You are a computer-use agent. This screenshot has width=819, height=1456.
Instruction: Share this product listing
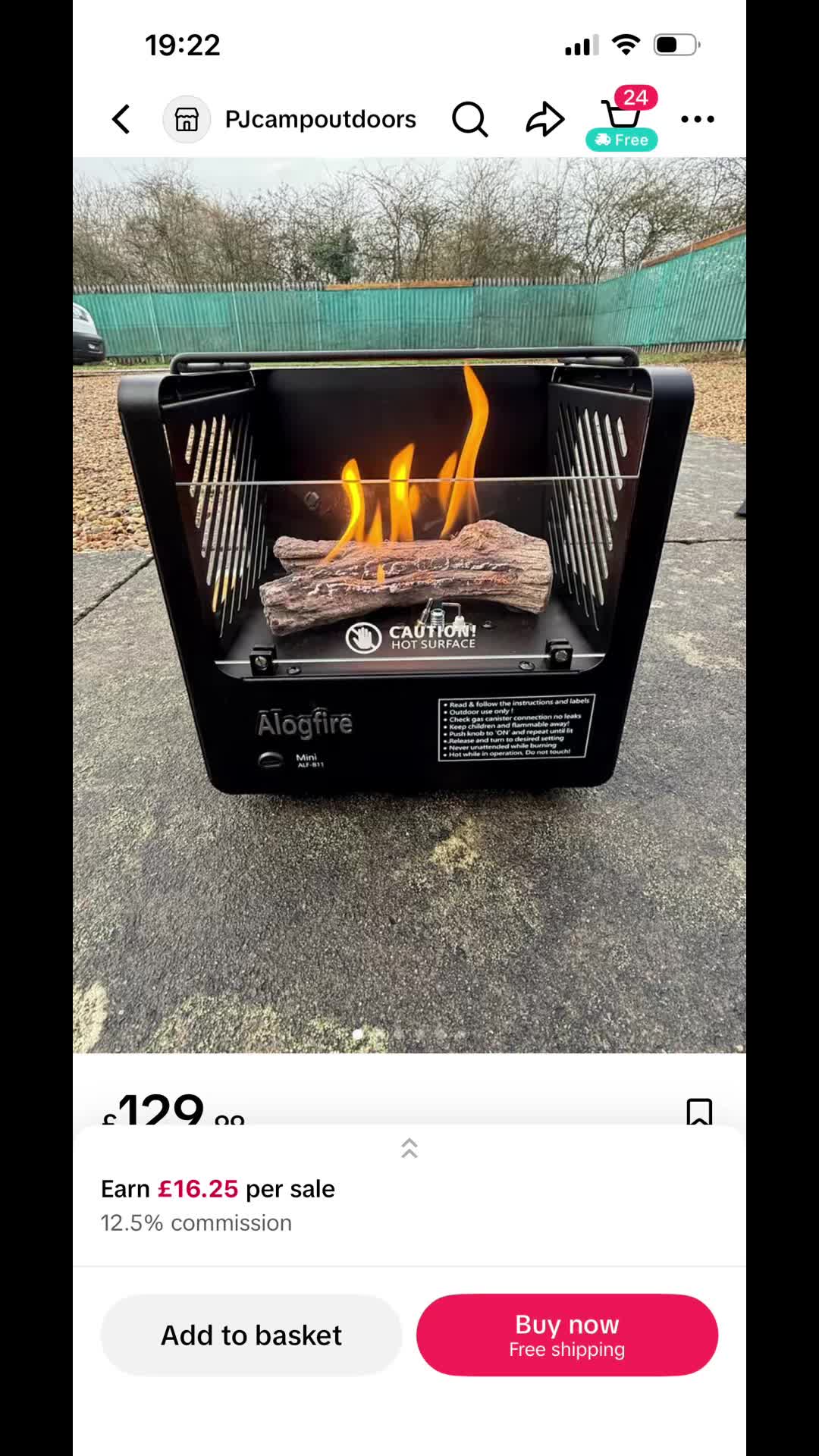pyautogui.click(x=545, y=119)
